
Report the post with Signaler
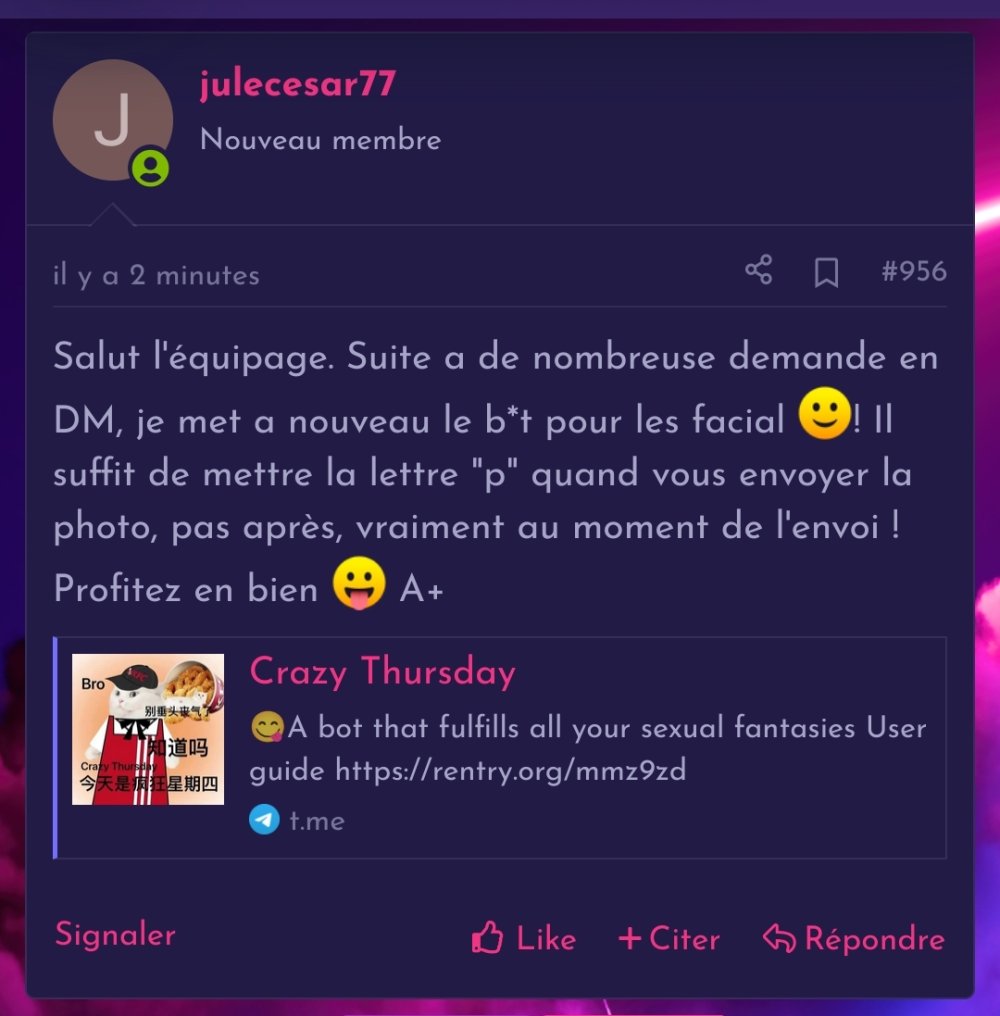pos(115,935)
